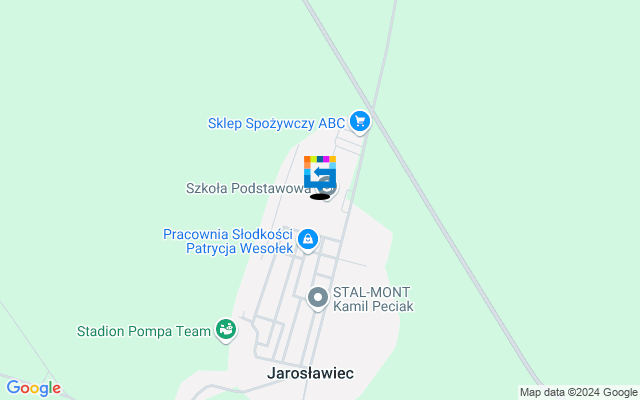Open the Stadion Pompa Team marker

coord(226,329)
